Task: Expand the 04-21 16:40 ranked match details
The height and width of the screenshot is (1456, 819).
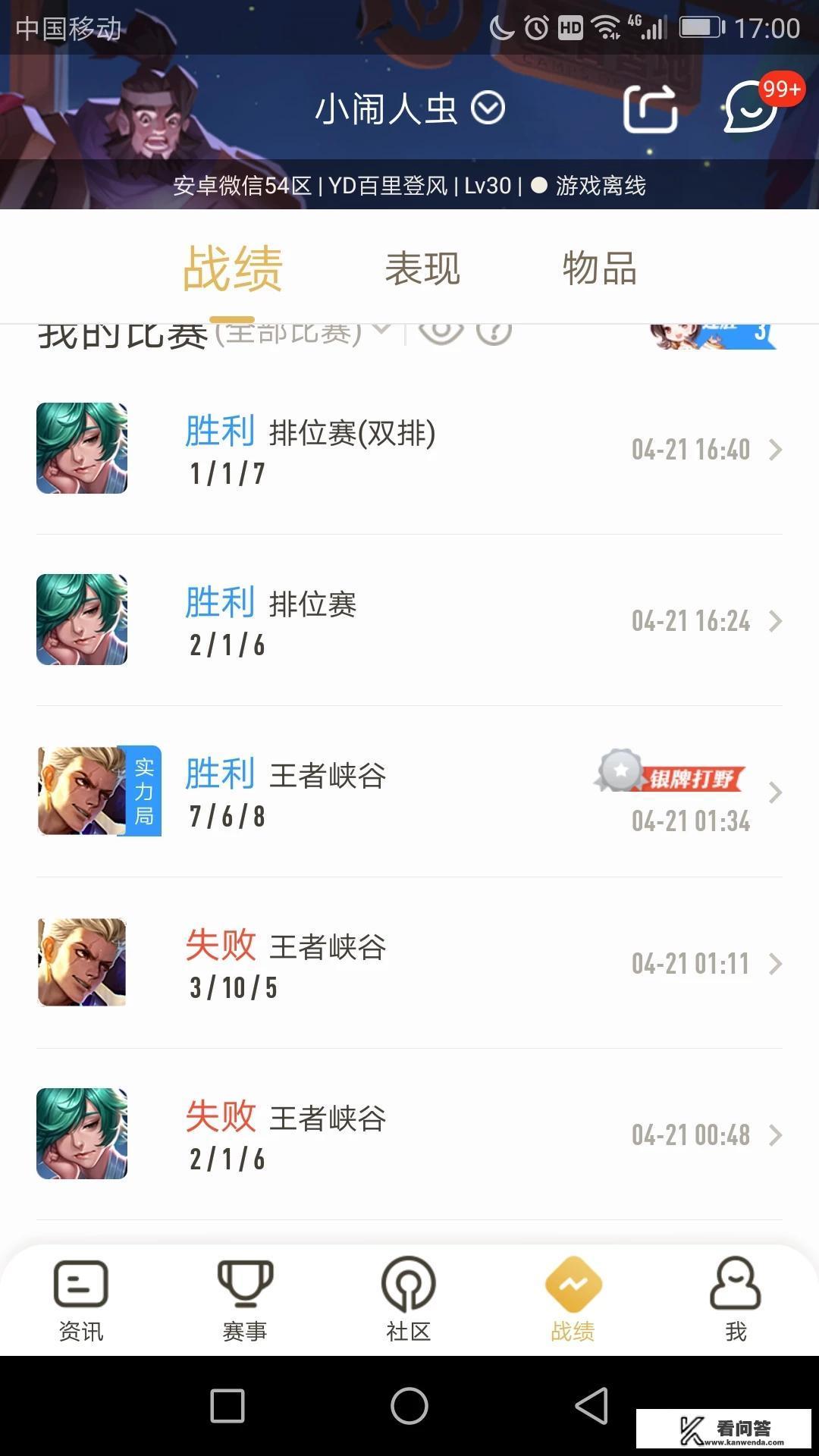Action: click(x=777, y=450)
